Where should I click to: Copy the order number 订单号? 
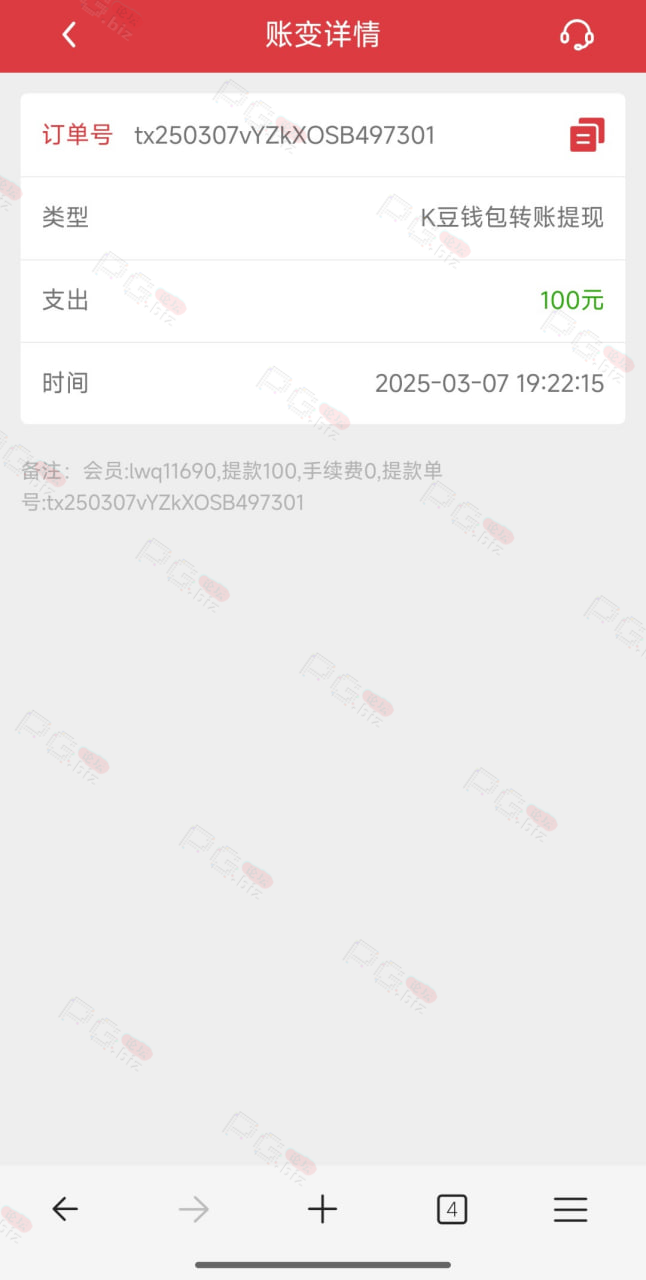coord(587,135)
